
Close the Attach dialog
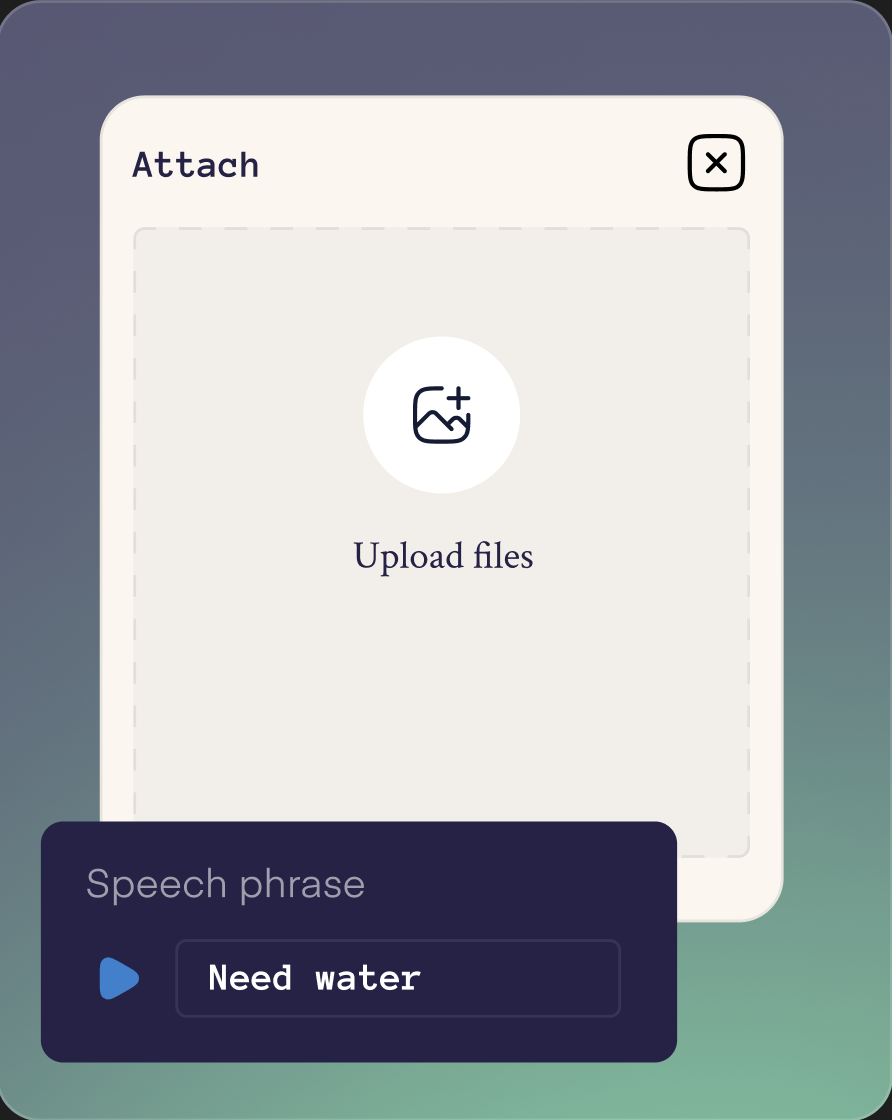point(716,163)
